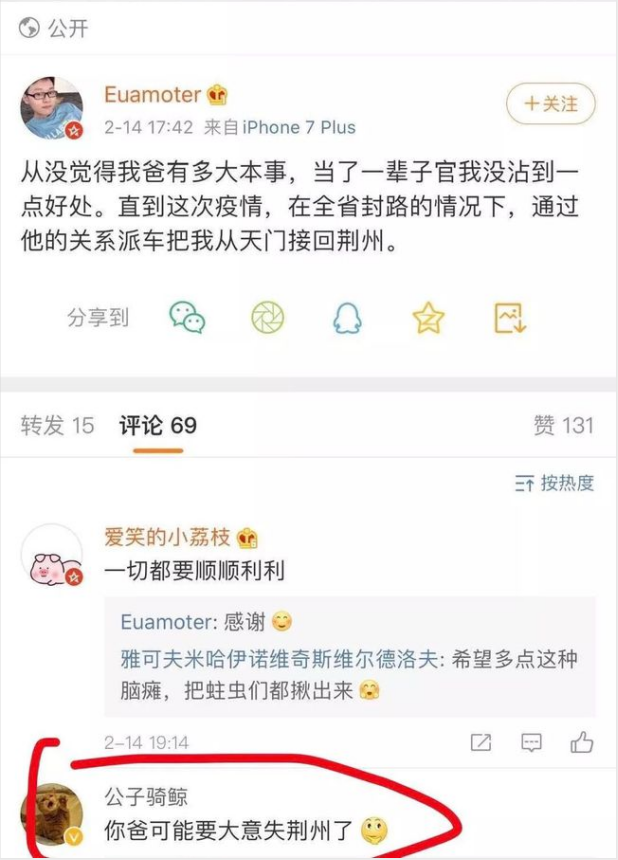Open the Euamoter username link
Image resolution: width=618 pixels, height=860 pixels.
153,95
